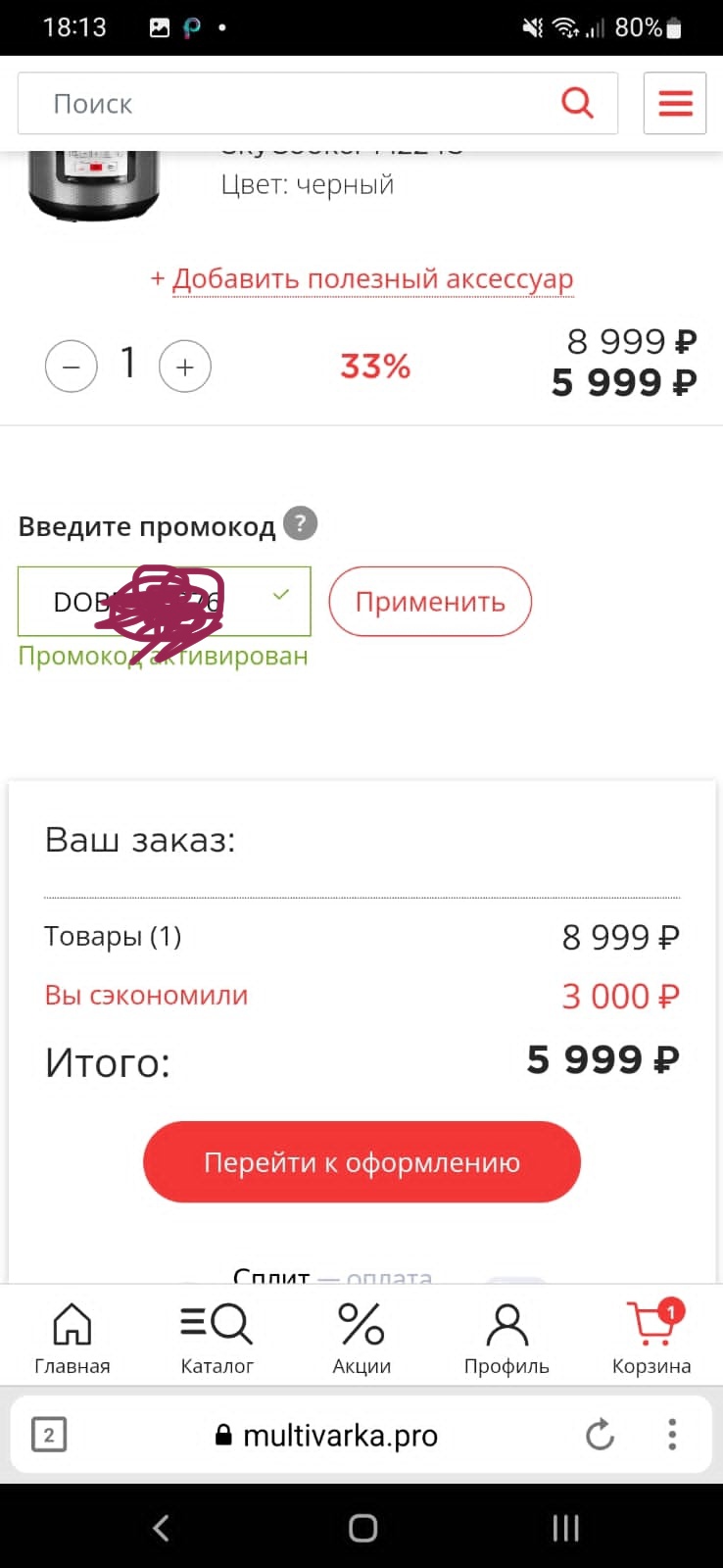
Task: Go back with the system back button
Action: [x=162, y=1528]
